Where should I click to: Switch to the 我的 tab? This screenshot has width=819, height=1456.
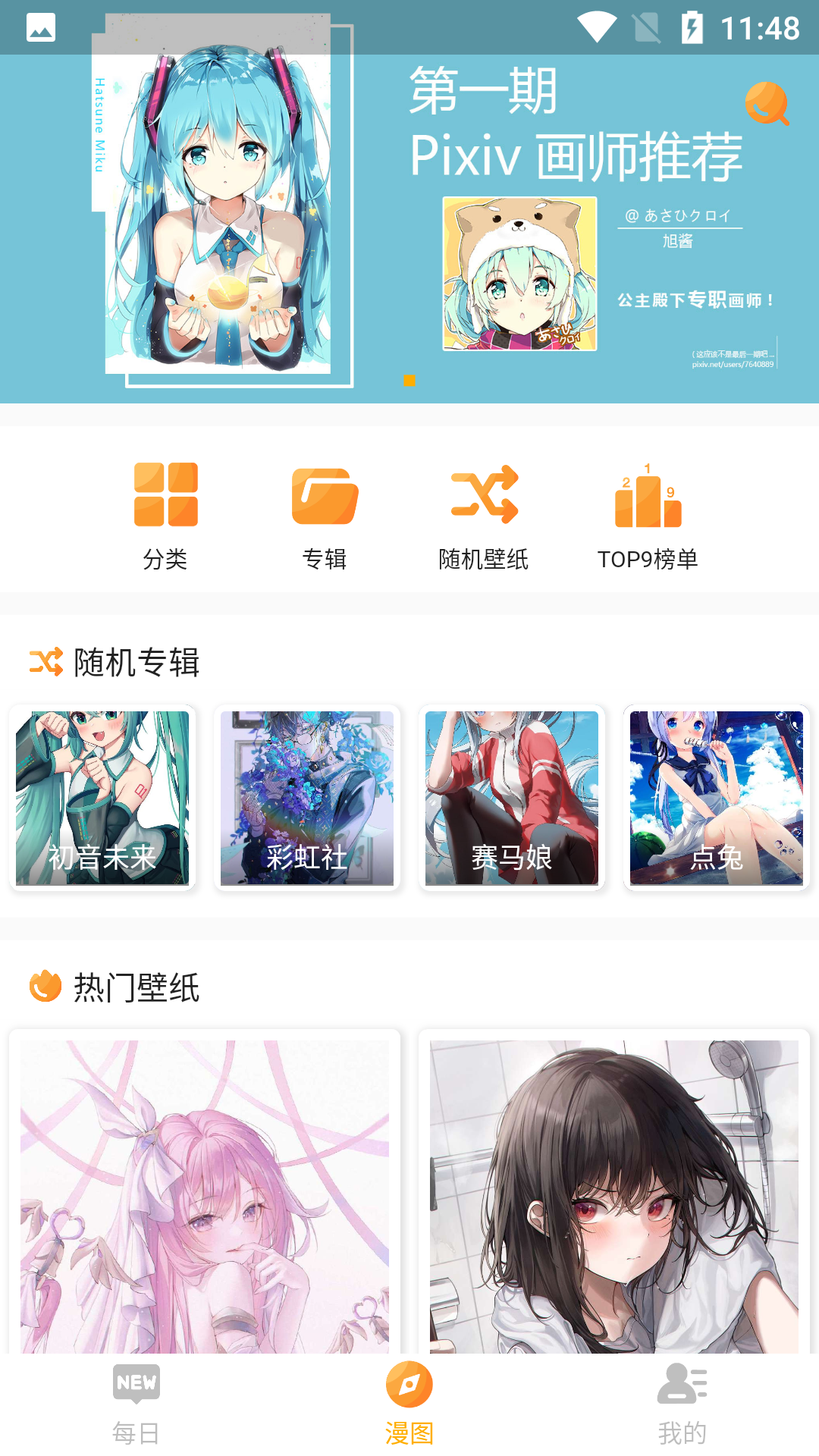tap(682, 1404)
